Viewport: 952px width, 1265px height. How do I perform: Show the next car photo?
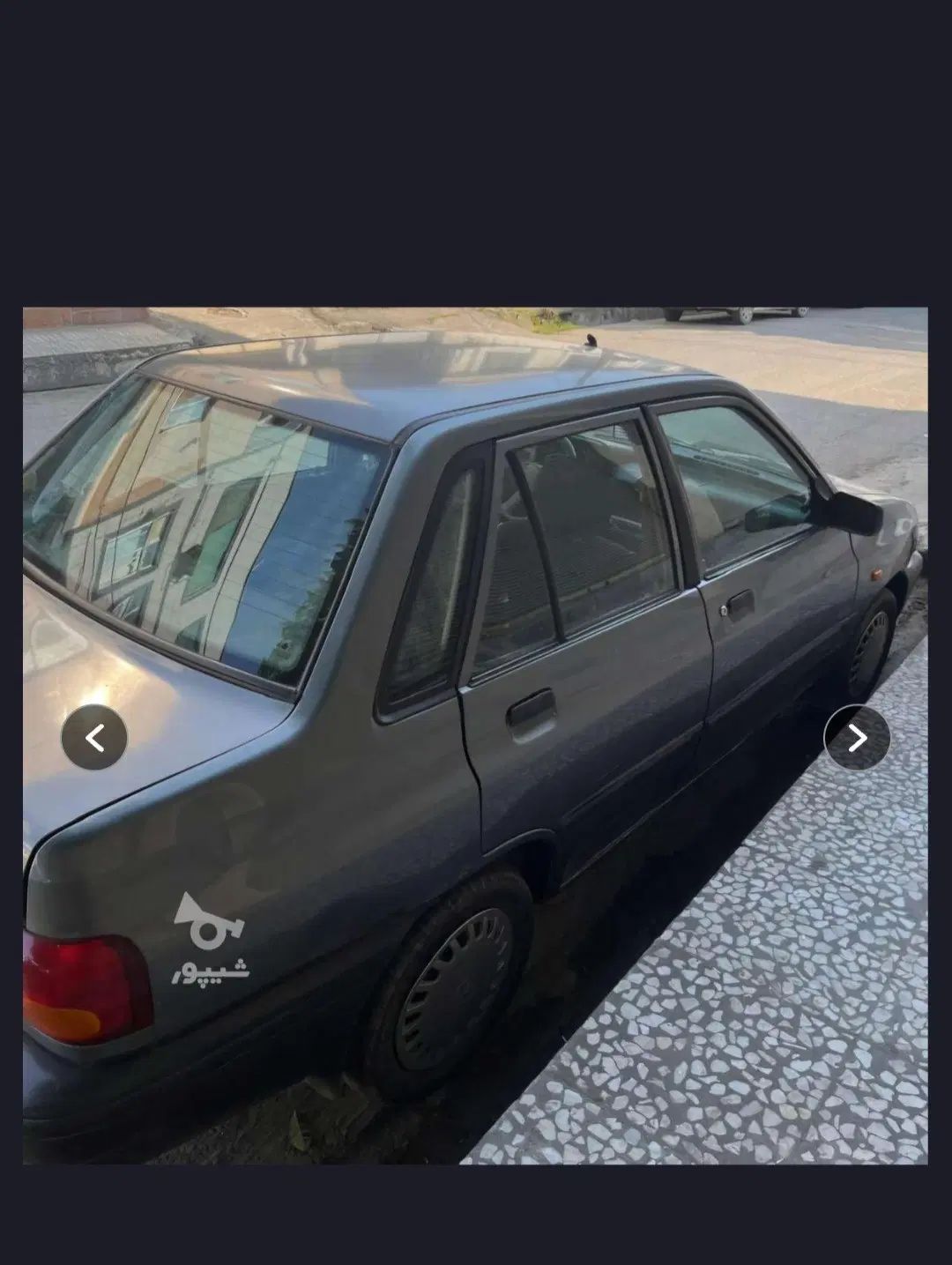(856, 738)
